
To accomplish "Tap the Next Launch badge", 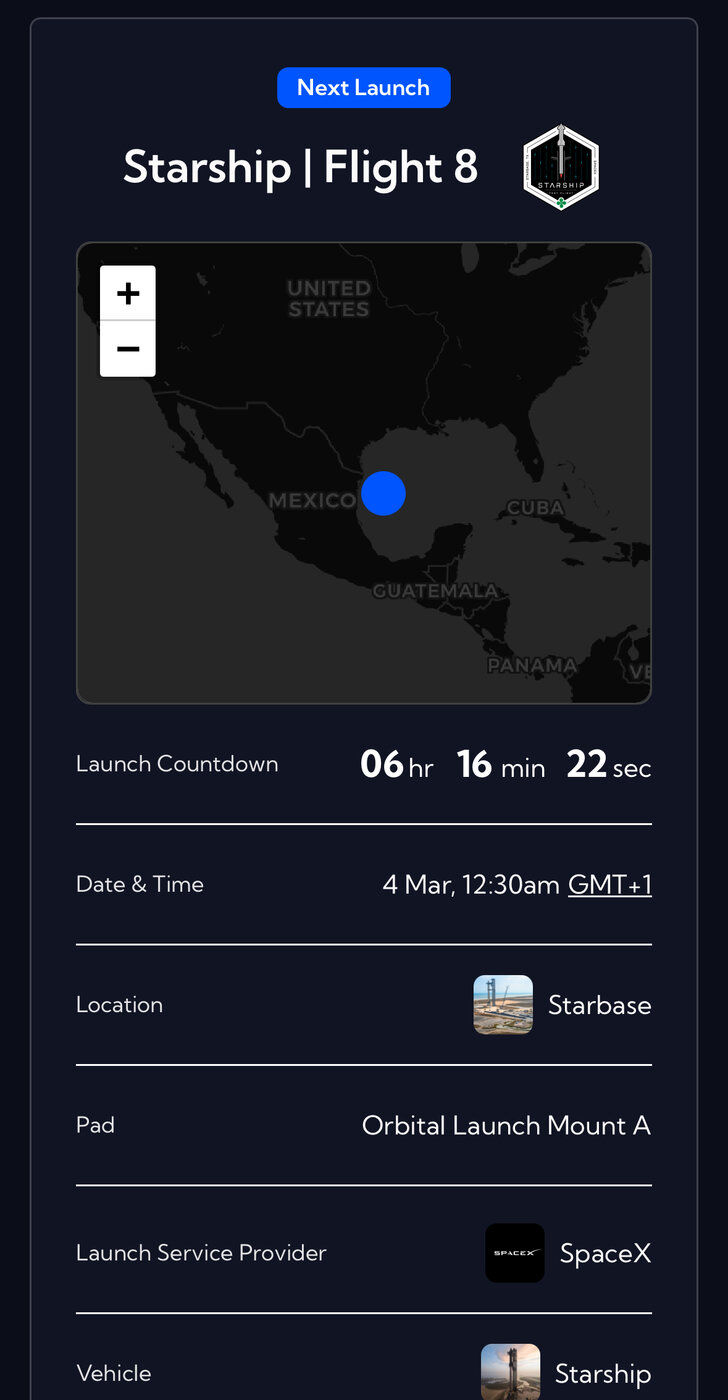I will click(x=364, y=88).
